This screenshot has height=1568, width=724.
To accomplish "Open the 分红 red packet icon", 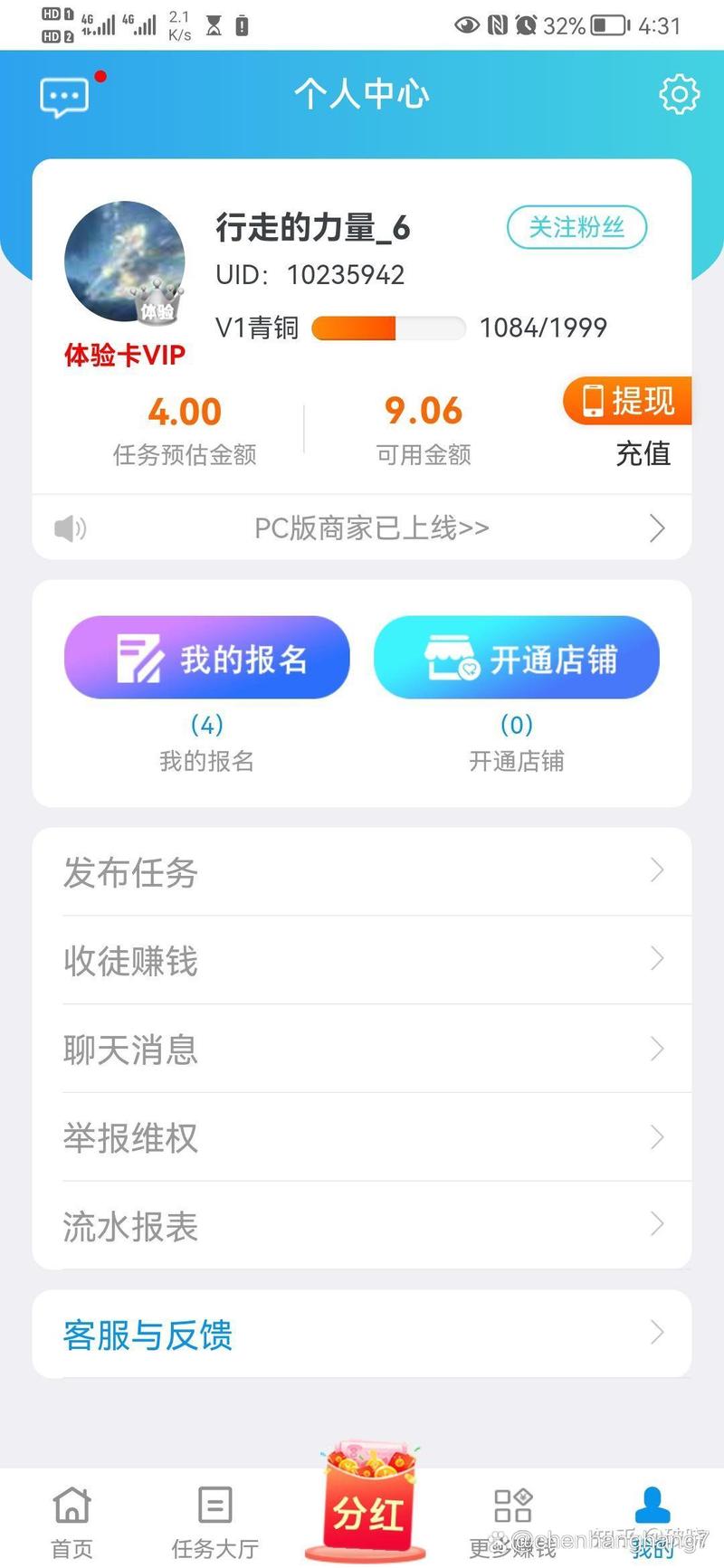I will (x=365, y=1506).
